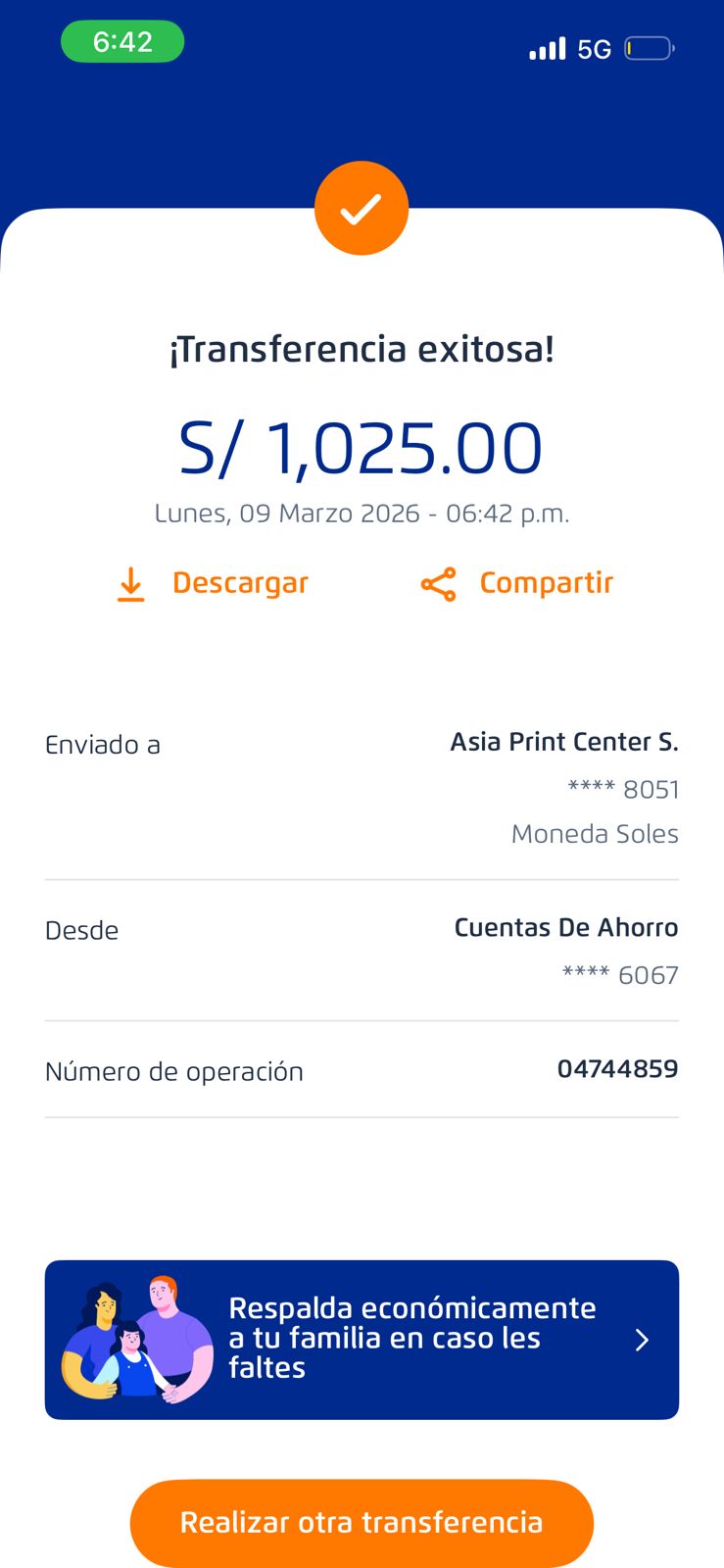Screen dimensions: 724x1568
Task: Share the receipt via Compartir
Action: click(x=517, y=583)
